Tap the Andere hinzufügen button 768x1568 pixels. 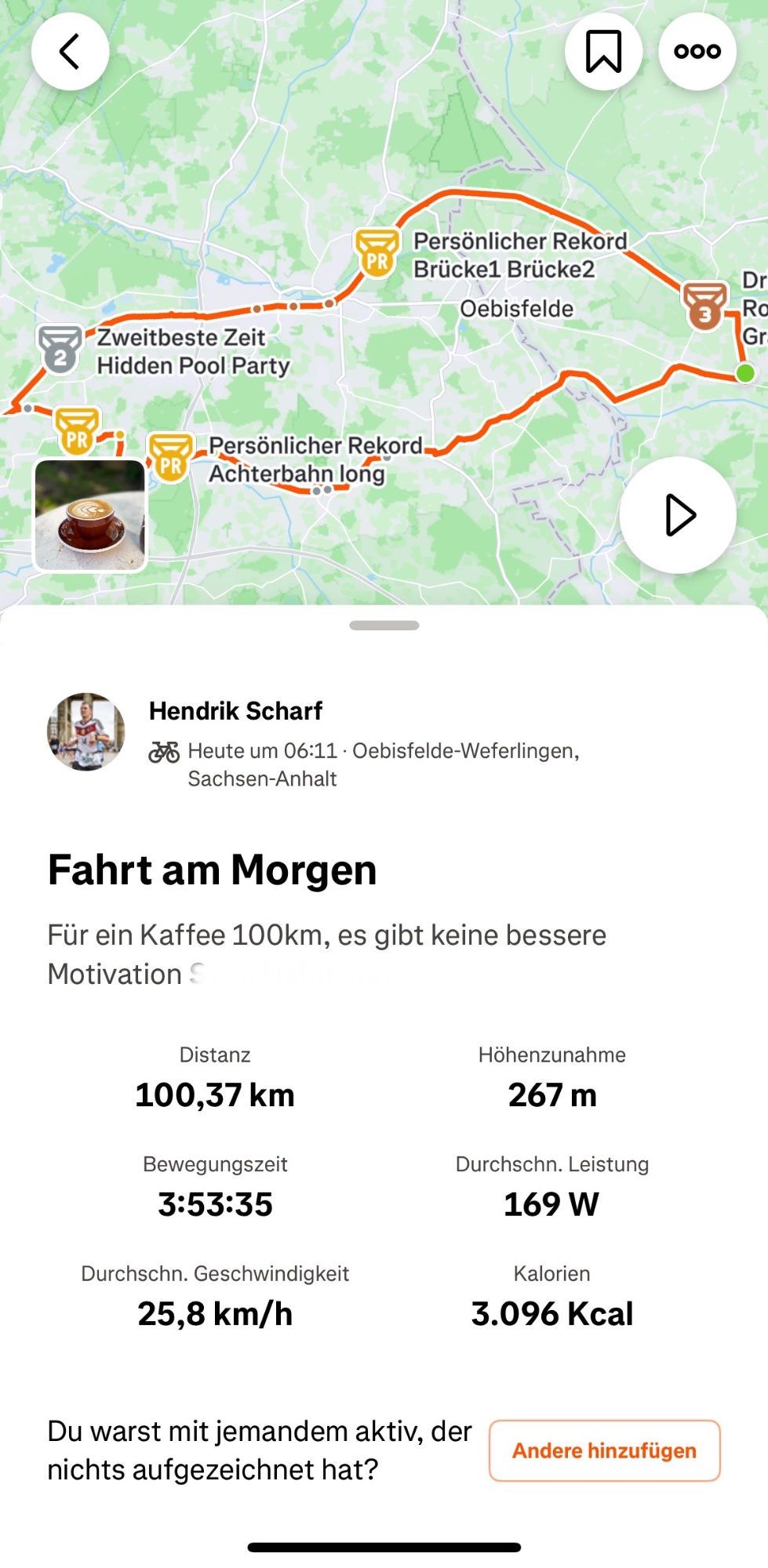604,1450
